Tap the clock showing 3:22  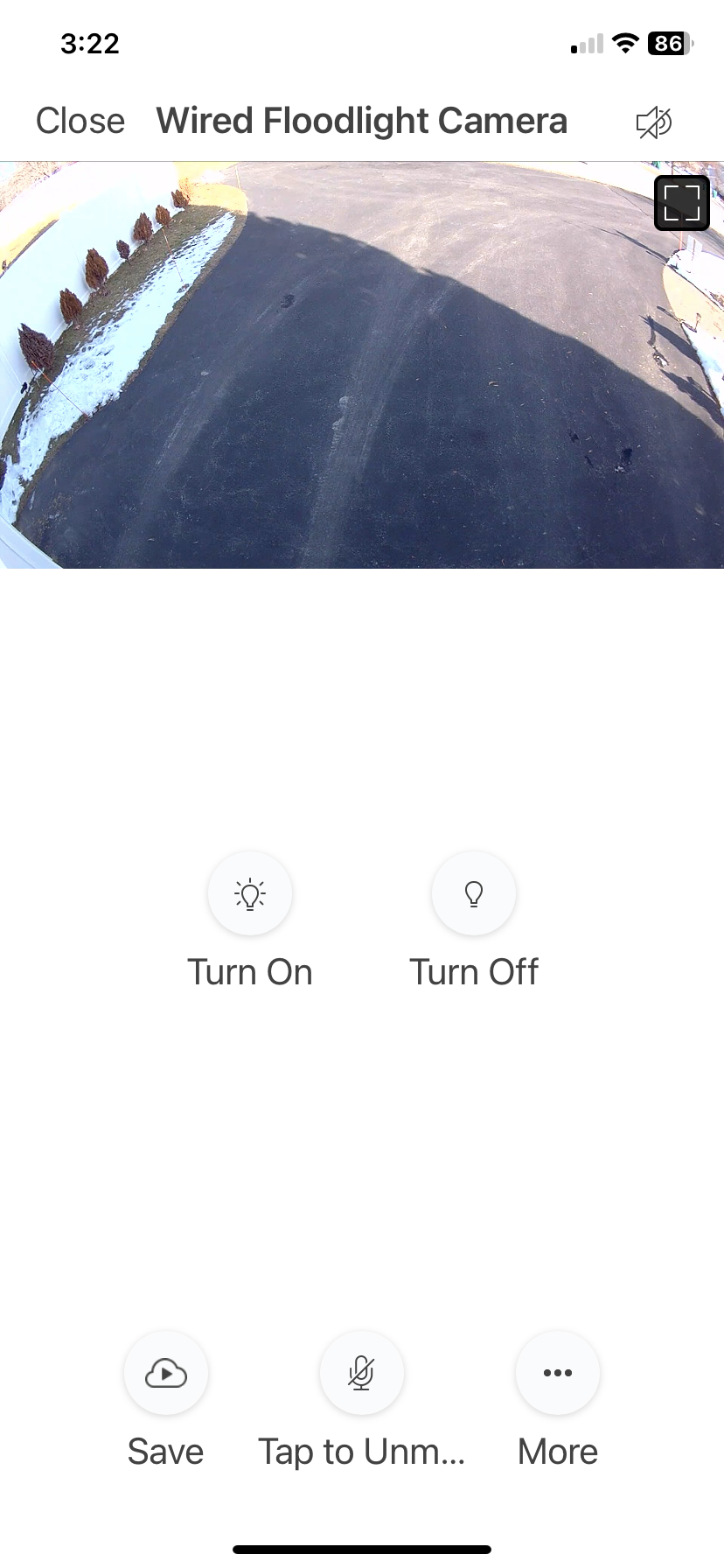click(x=91, y=44)
